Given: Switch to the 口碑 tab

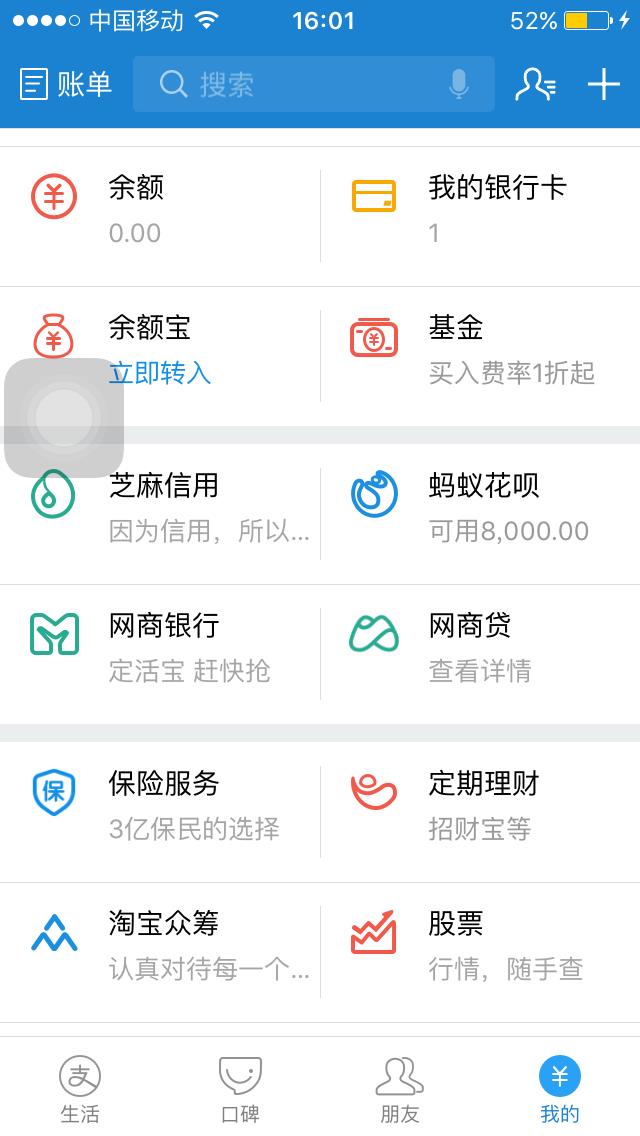Looking at the screenshot, I should pyautogui.click(x=240, y=1090).
